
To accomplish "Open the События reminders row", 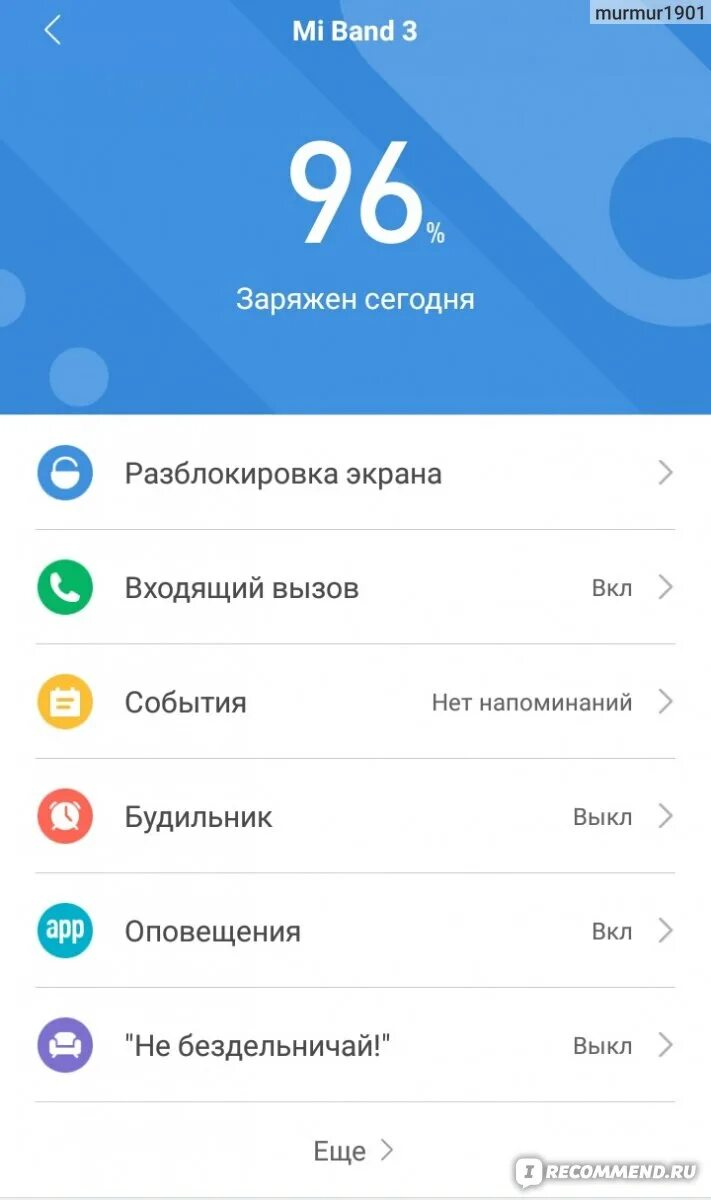I will (355, 702).
